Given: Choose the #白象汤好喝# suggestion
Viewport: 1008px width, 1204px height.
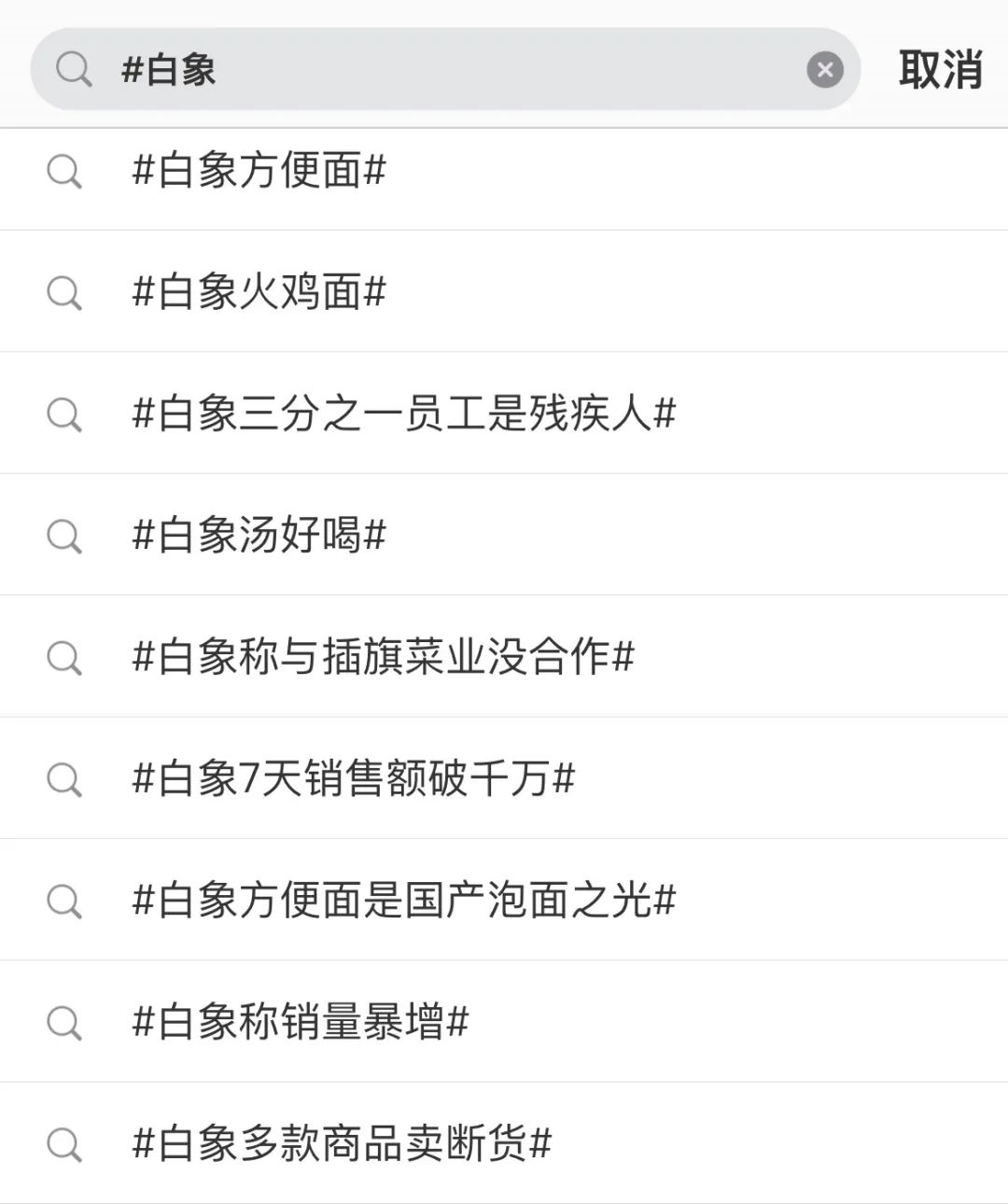Looking at the screenshot, I should tap(504, 535).
